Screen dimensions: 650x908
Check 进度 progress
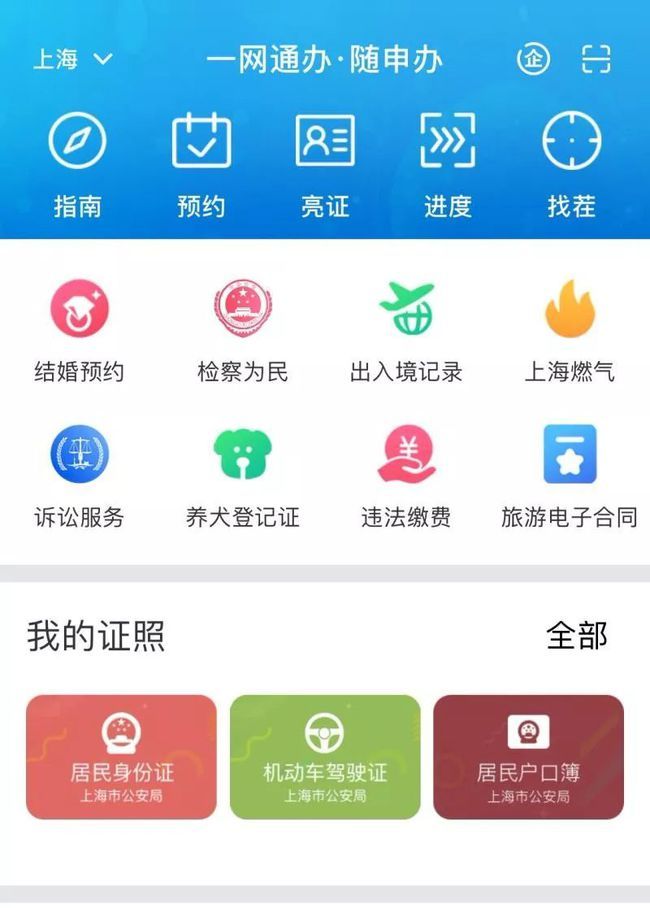[447, 165]
